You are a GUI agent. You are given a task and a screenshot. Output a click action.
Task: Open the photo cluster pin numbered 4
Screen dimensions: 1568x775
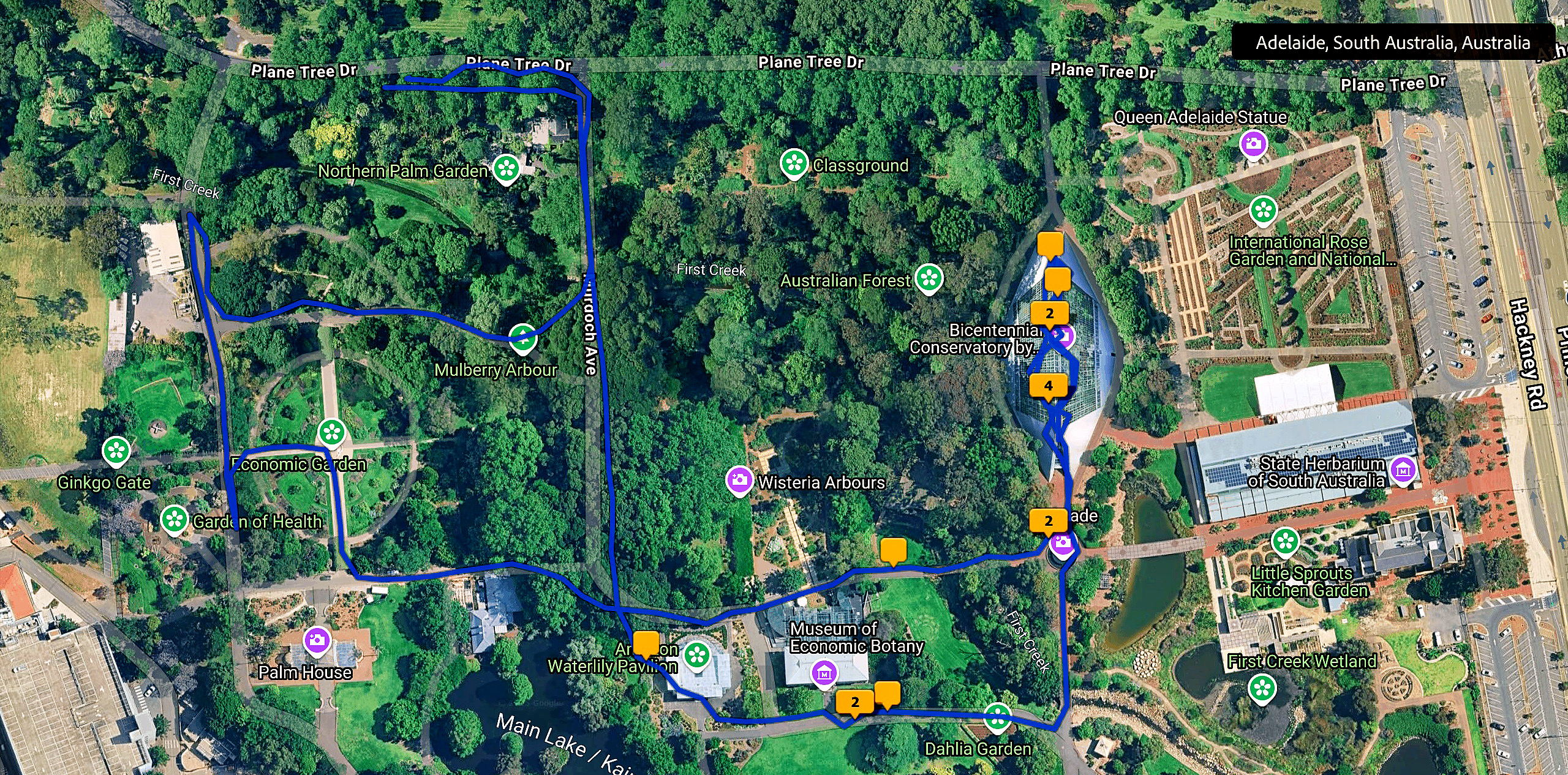[1048, 386]
